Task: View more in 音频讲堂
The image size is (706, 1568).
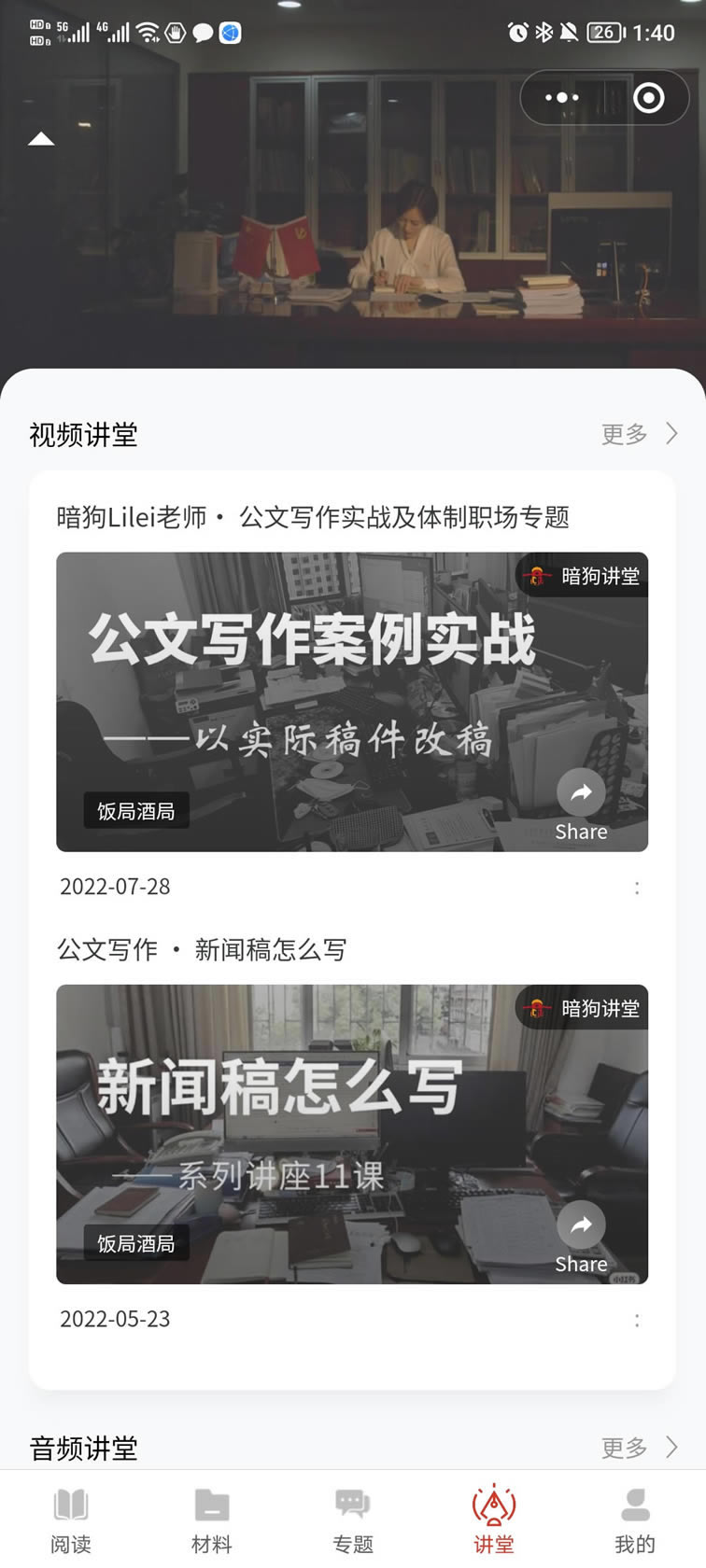Action: coord(639,1448)
